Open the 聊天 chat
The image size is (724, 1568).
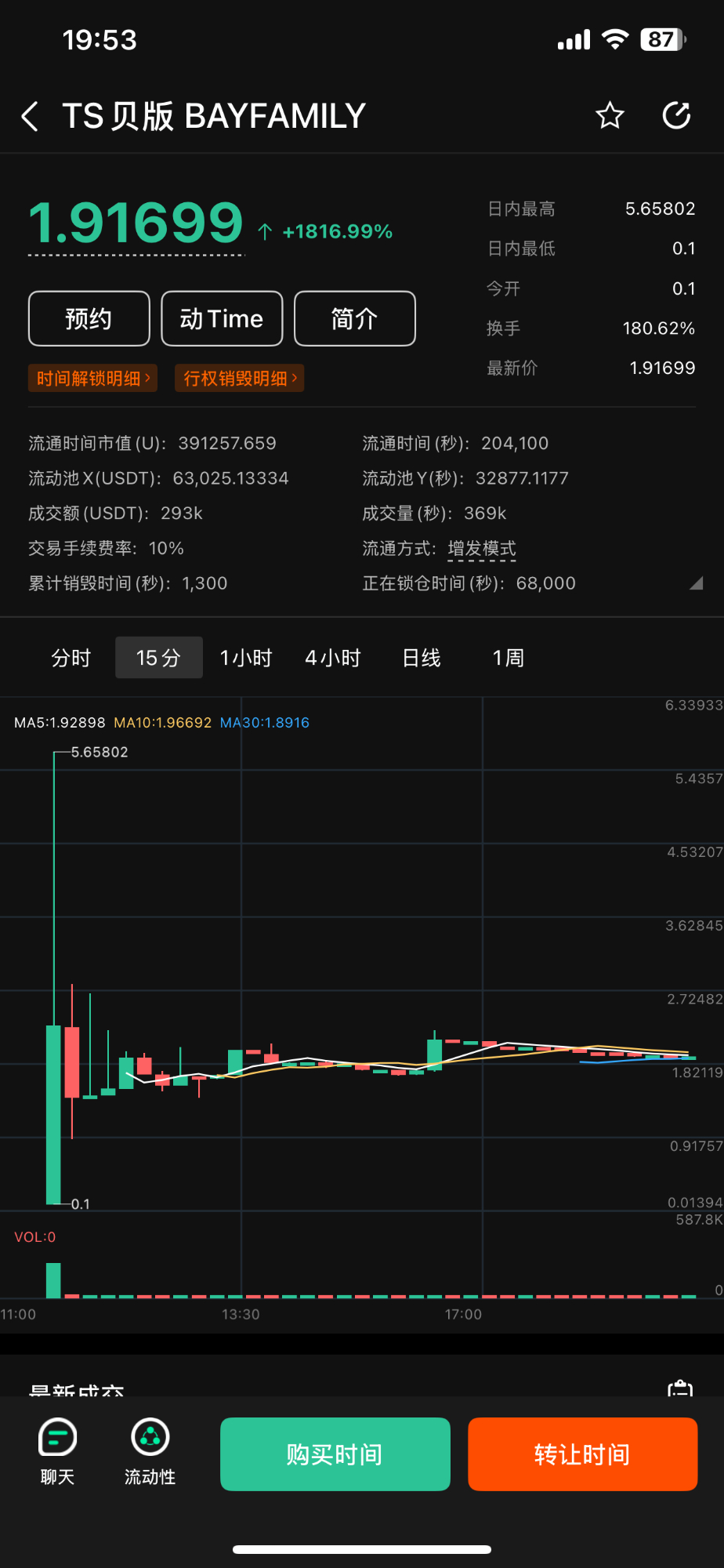click(57, 1452)
